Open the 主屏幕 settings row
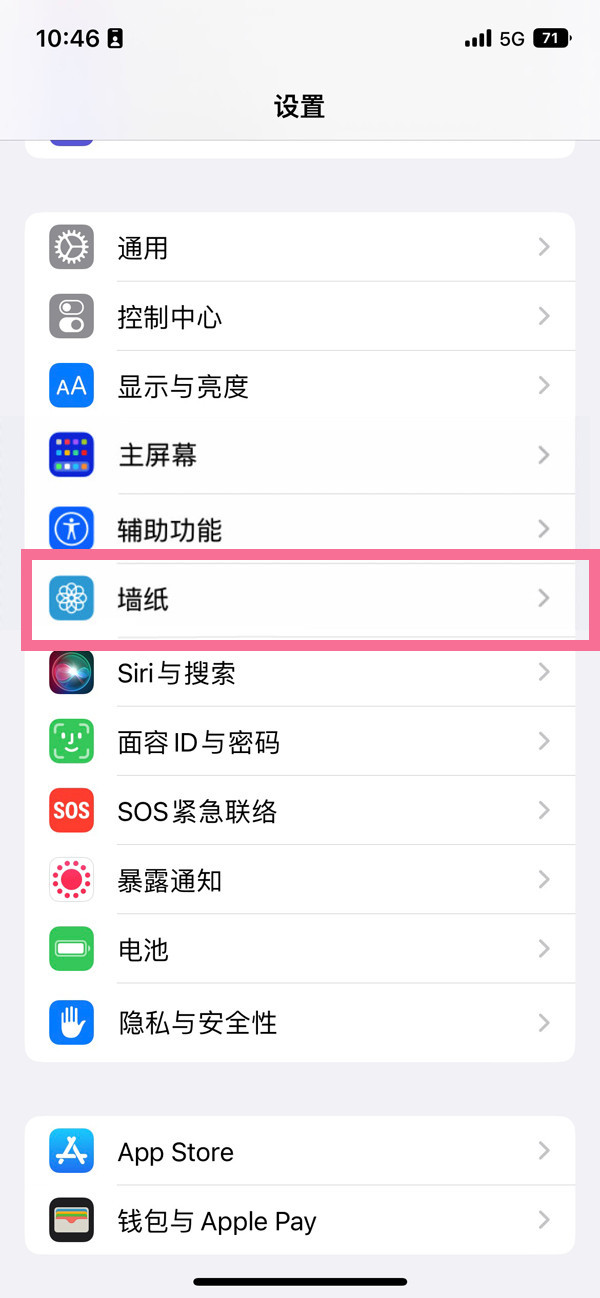Screen dimensions: 600x1298 (300, 455)
